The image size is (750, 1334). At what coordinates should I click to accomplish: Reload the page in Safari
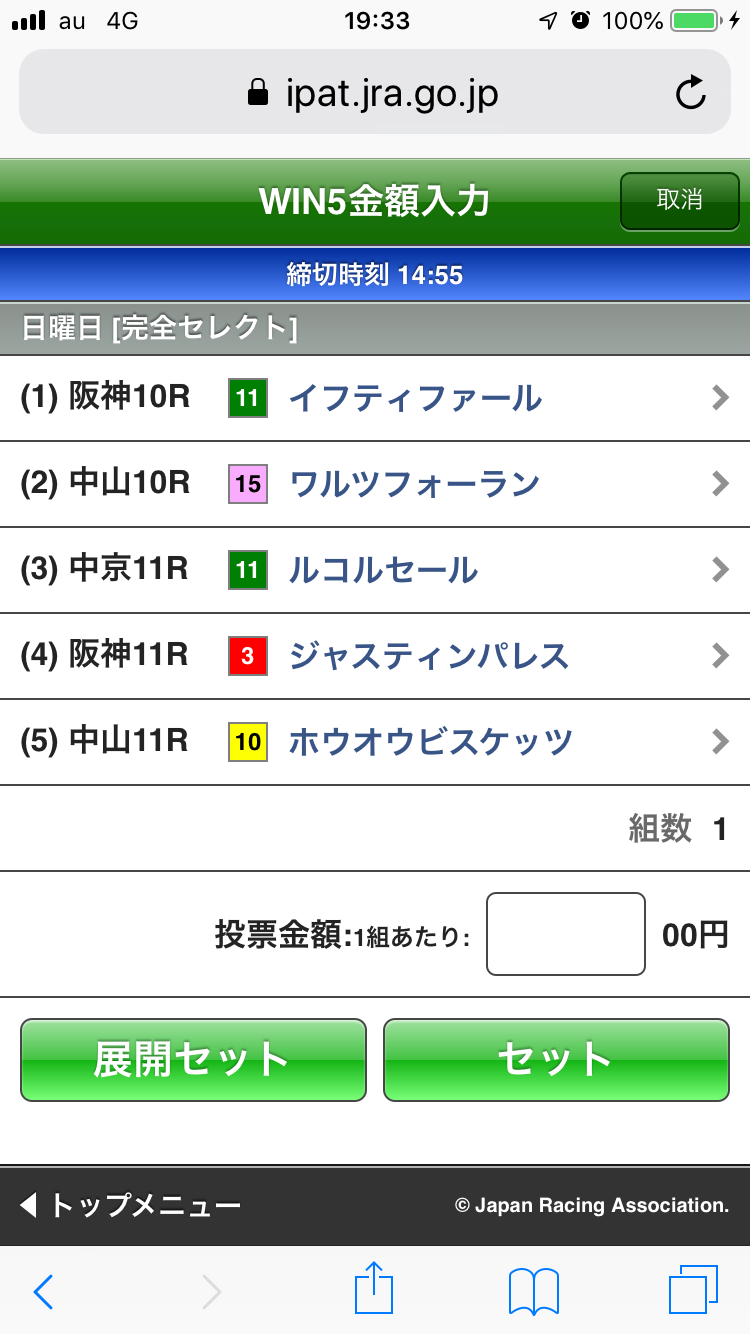pos(690,94)
